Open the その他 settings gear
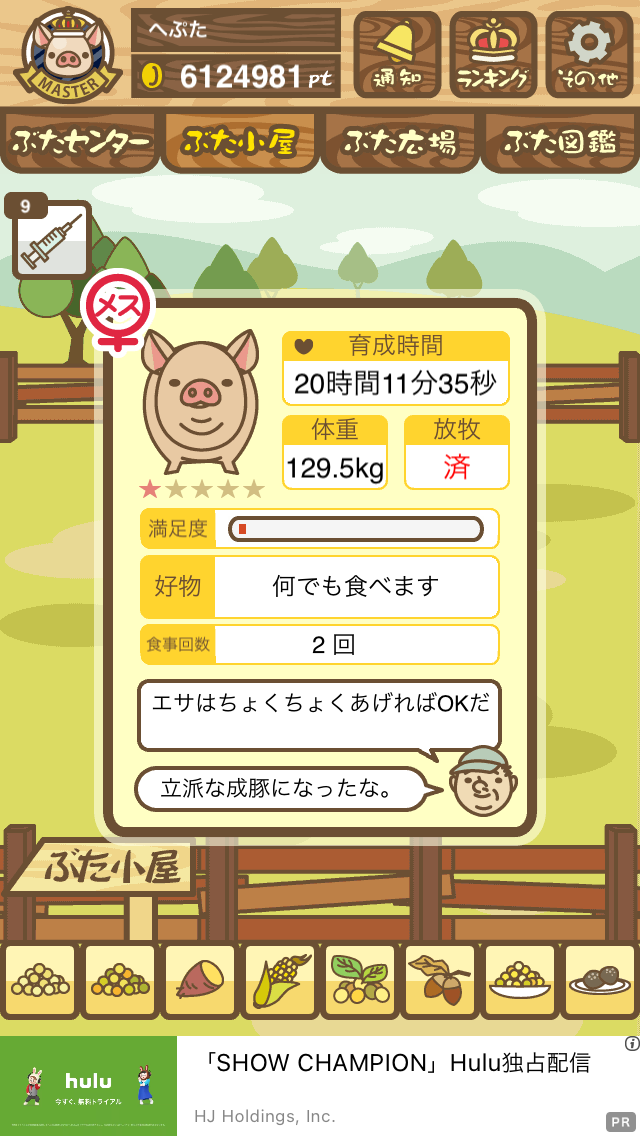This screenshot has height=1136, width=640. pyautogui.click(x=589, y=54)
